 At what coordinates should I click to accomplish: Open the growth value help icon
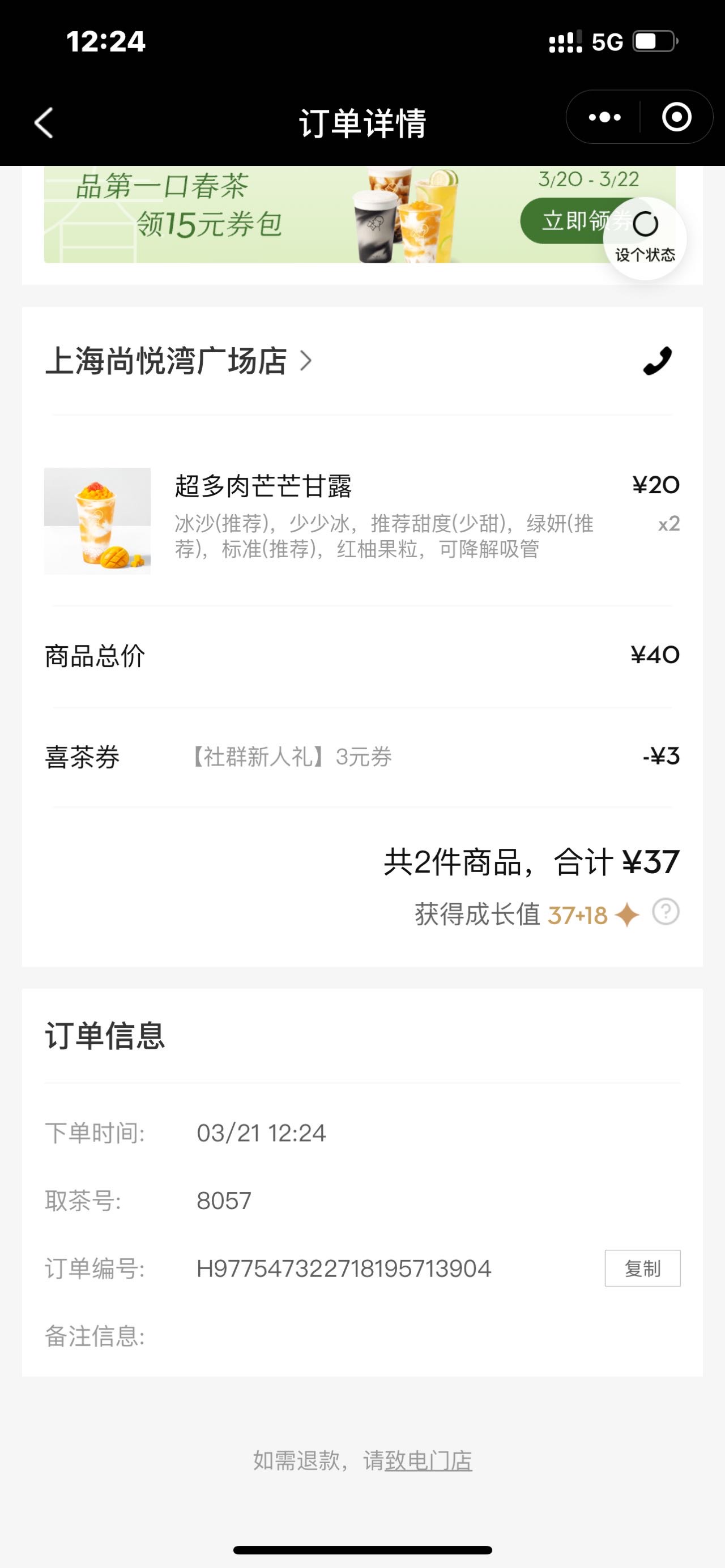click(x=666, y=912)
